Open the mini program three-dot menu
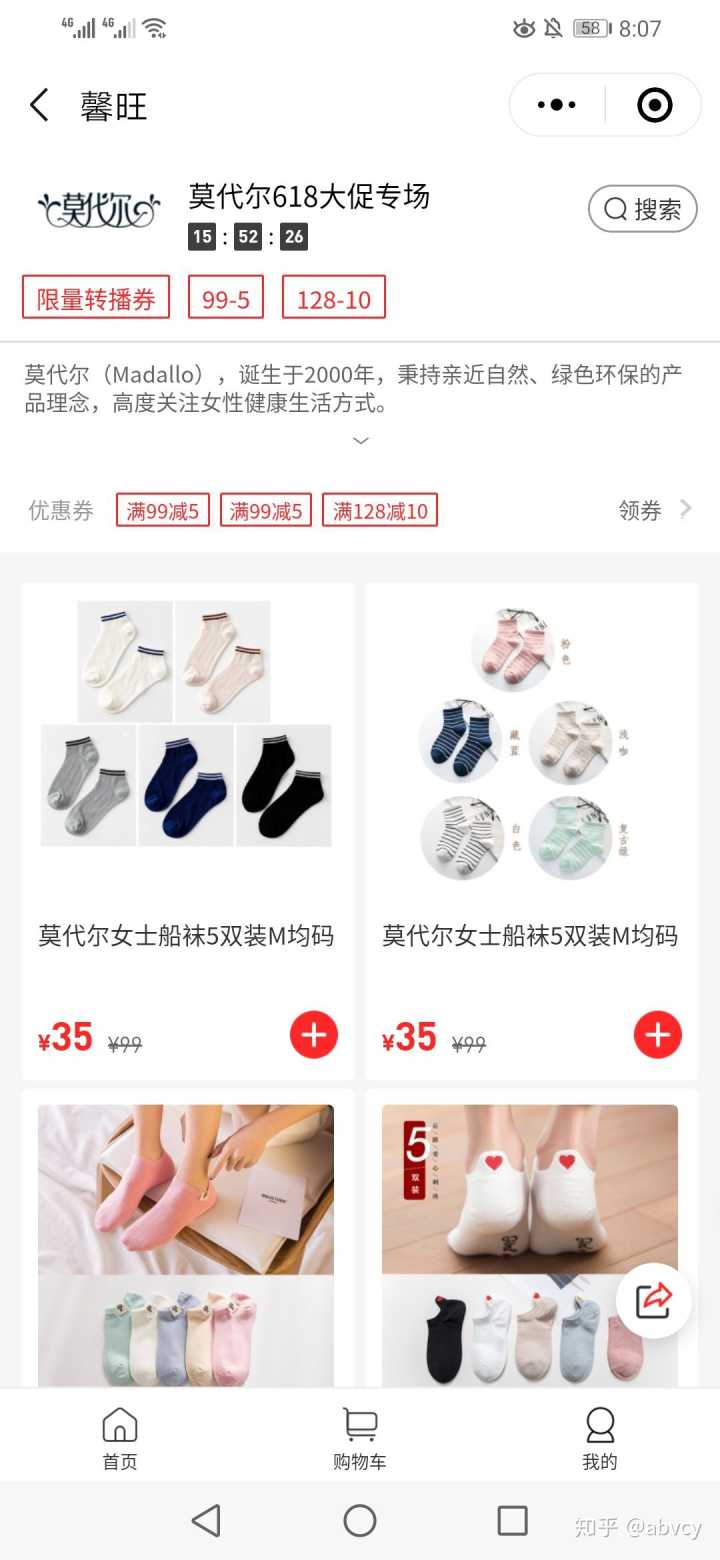Viewport: 720px width, 1560px height. tap(557, 105)
